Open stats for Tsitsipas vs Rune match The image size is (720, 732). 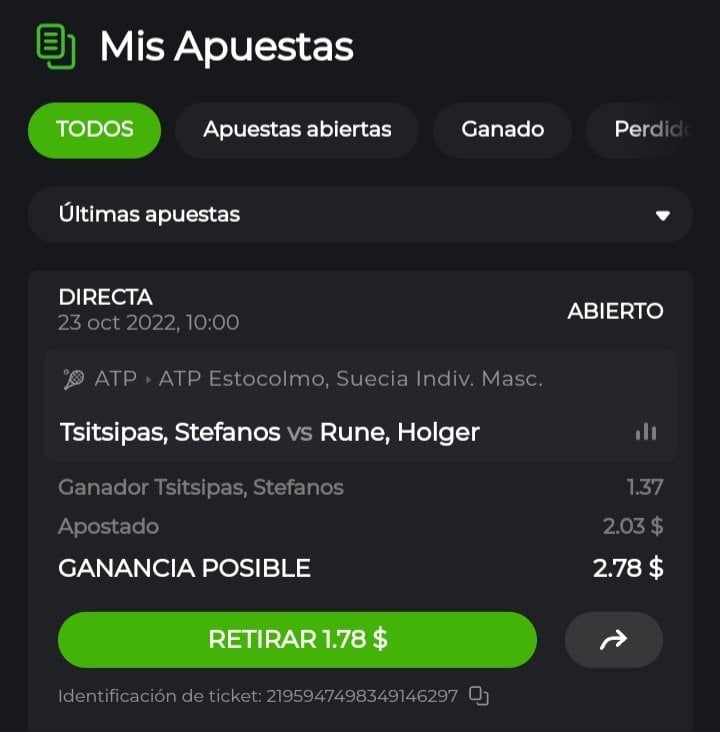(646, 432)
